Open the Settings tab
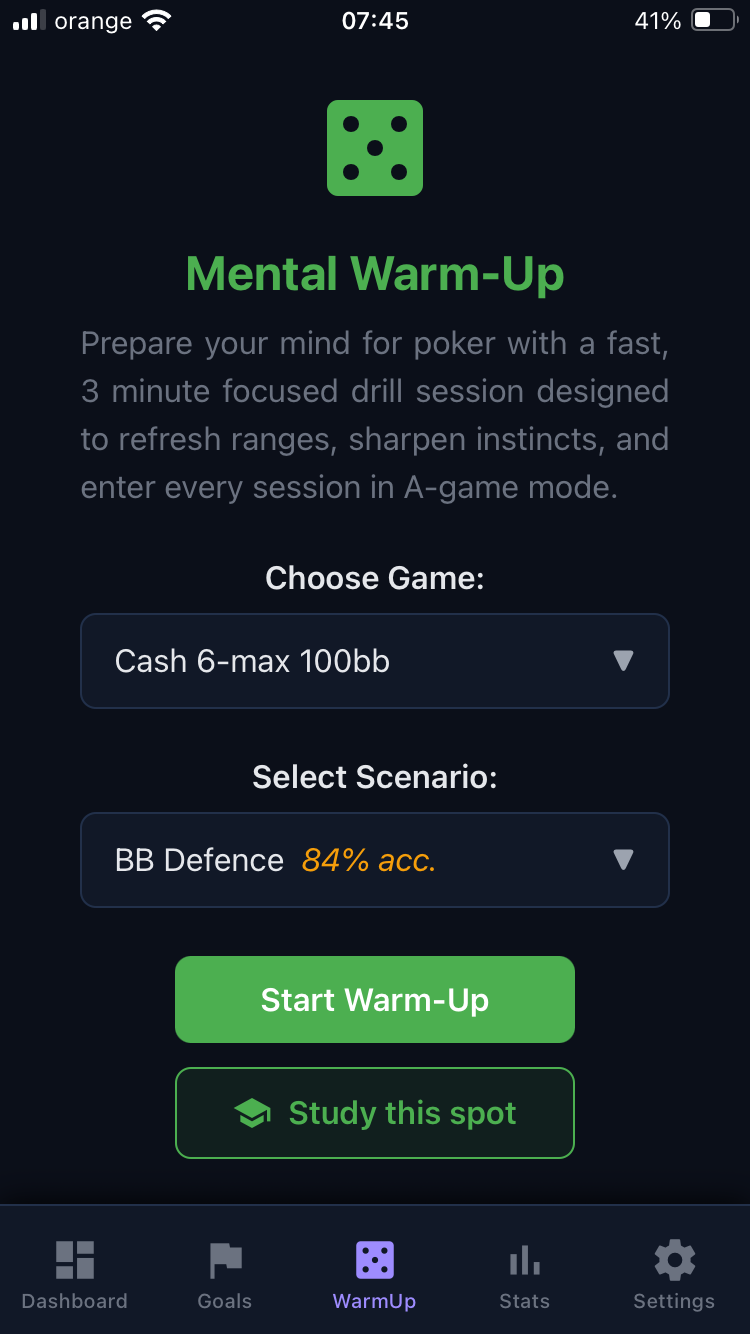The height and width of the screenshot is (1334, 750). tap(674, 1274)
